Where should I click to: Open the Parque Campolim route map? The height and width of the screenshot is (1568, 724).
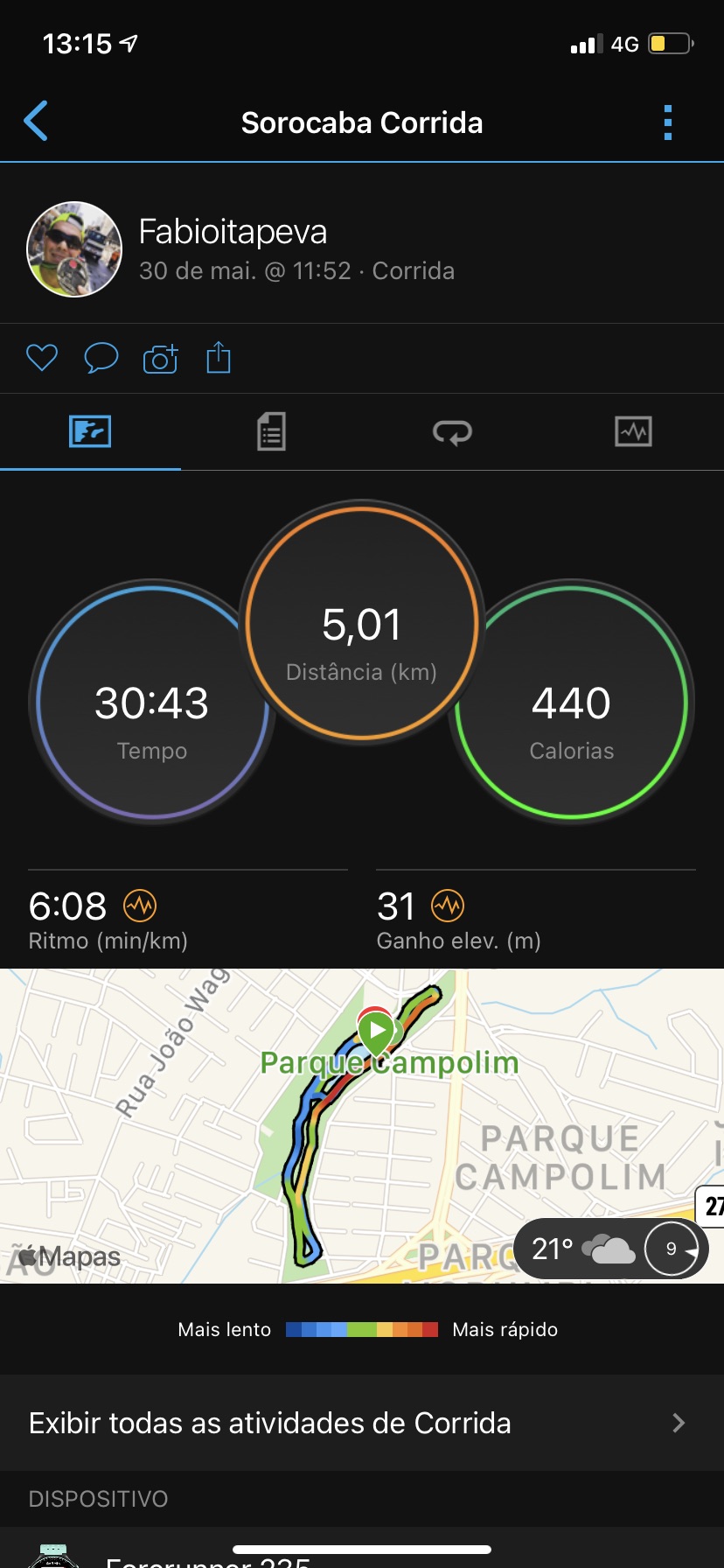click(x=362, y=1125)
